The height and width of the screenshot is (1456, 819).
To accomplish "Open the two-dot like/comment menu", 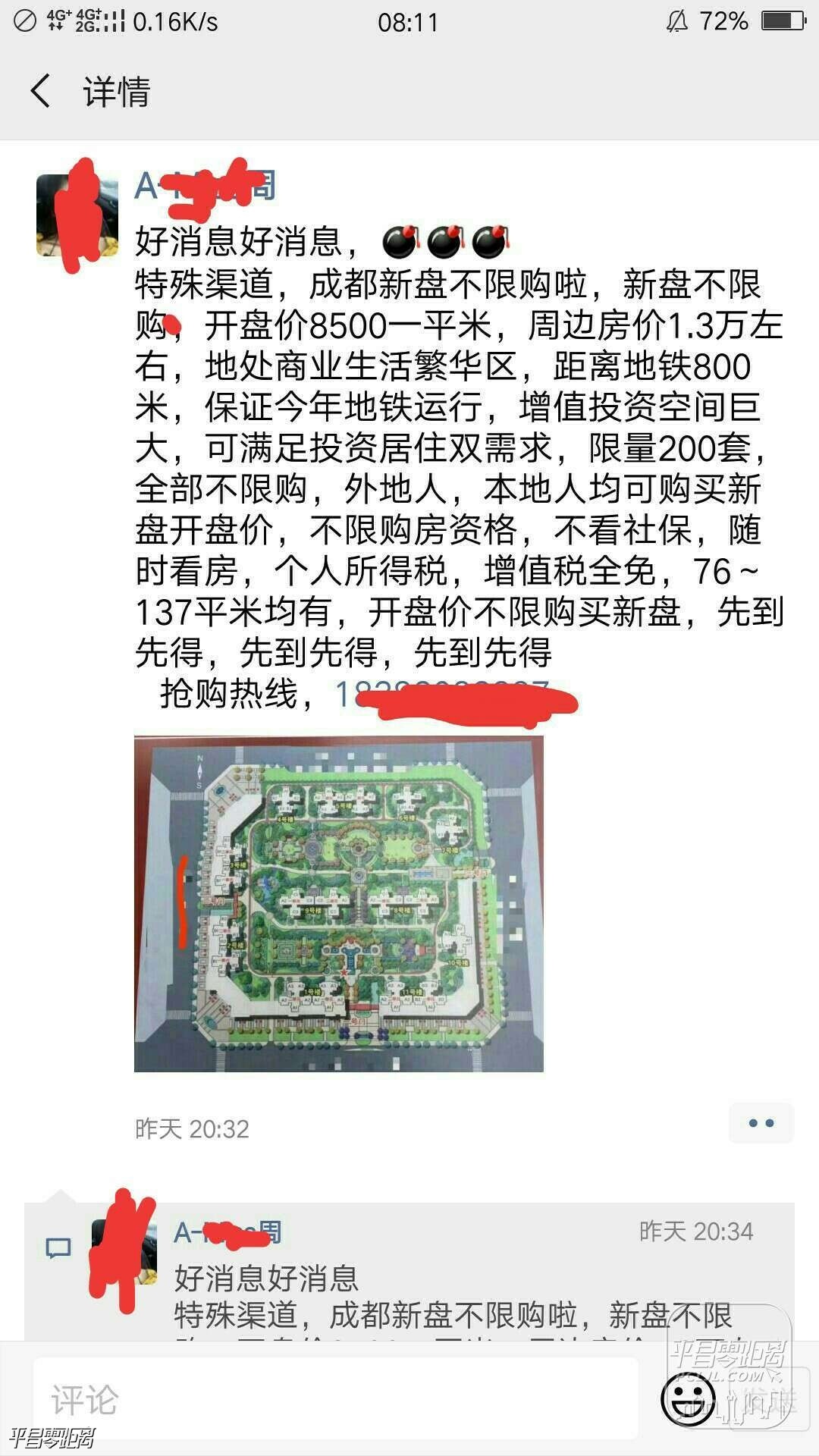I will tap(761, 1123).
